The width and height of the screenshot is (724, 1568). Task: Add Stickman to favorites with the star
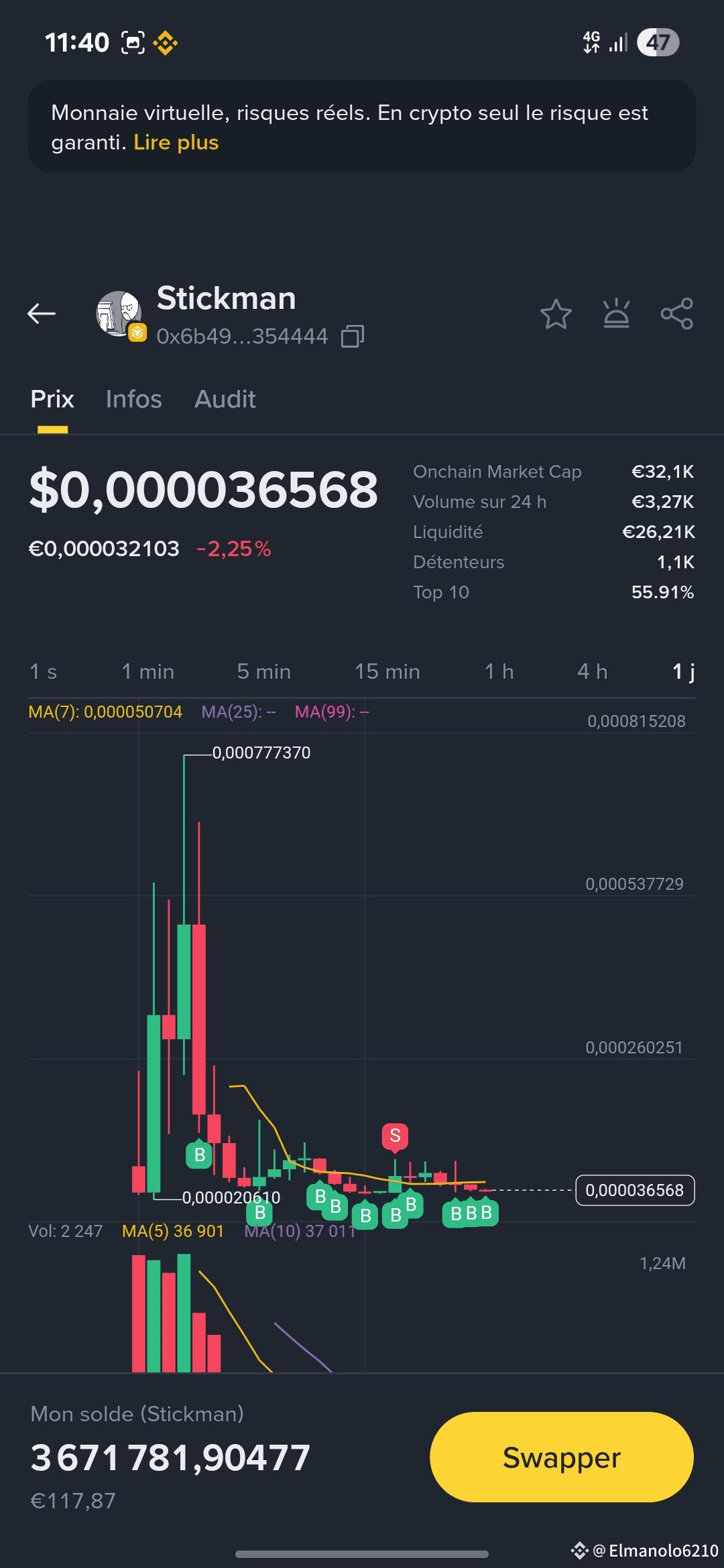556,314
